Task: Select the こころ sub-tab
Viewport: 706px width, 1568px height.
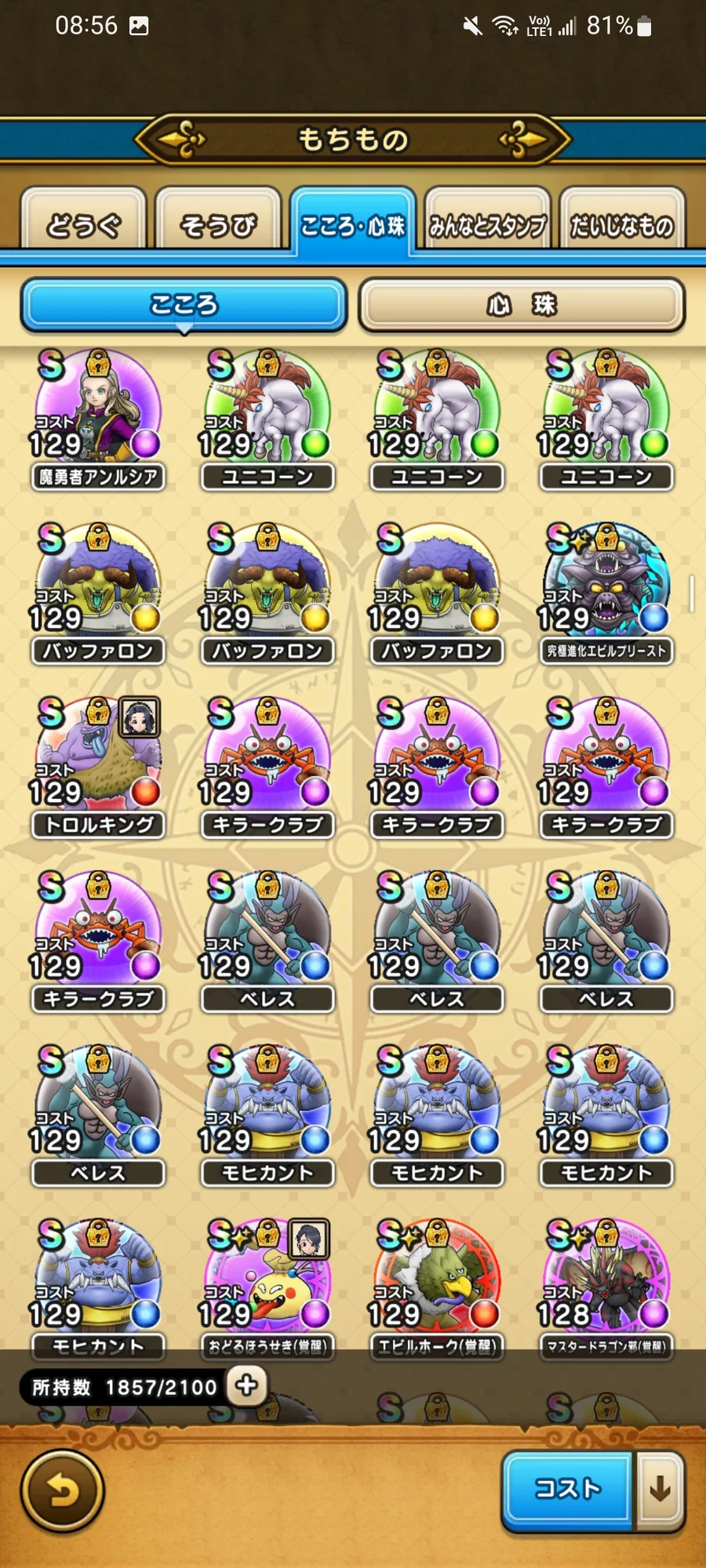Action: 184,304
